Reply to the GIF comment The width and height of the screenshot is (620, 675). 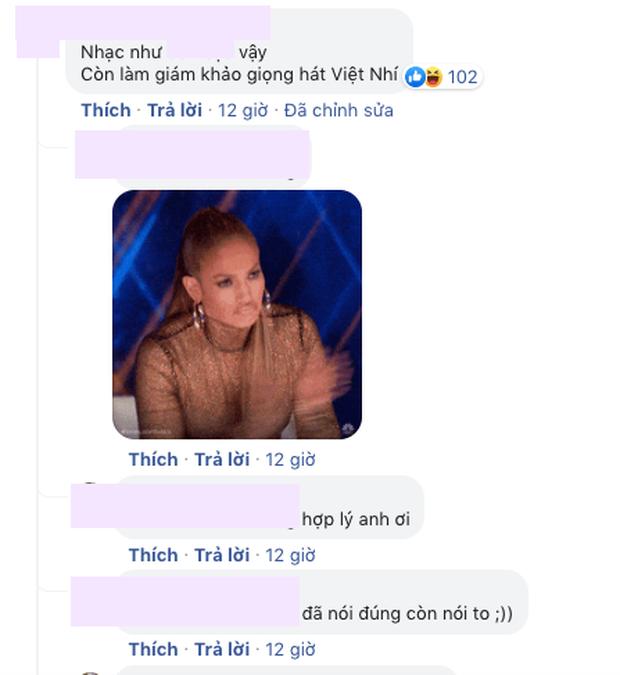pos(221,459)
